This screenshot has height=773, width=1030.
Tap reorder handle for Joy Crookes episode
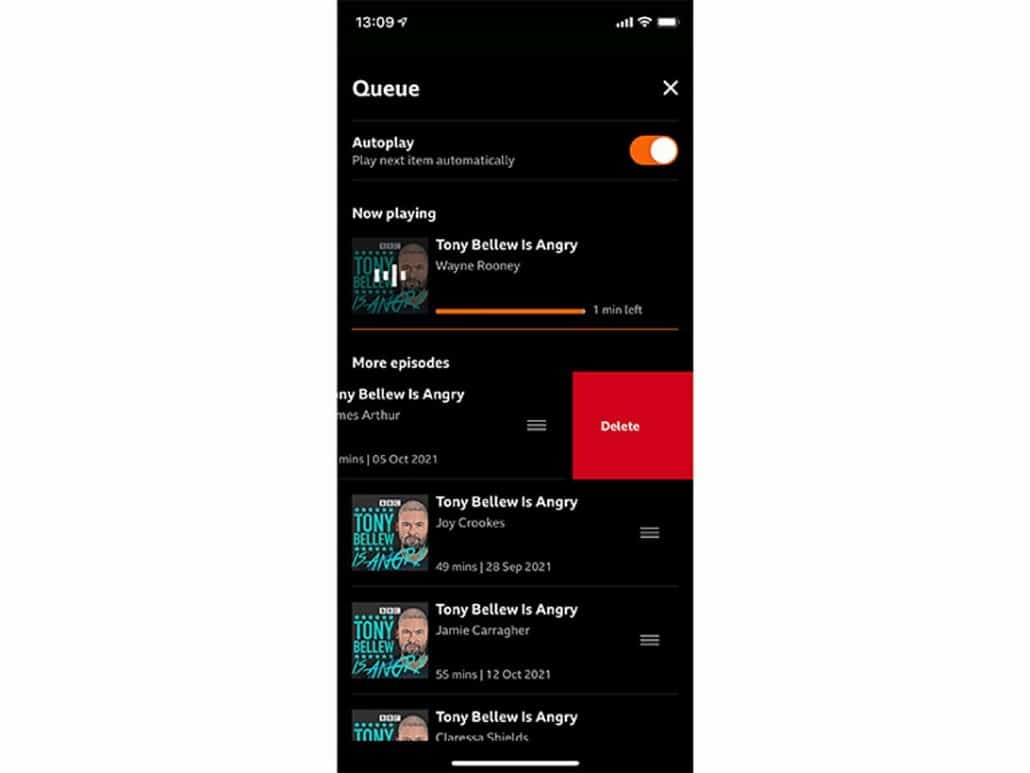tap(649, 533)
